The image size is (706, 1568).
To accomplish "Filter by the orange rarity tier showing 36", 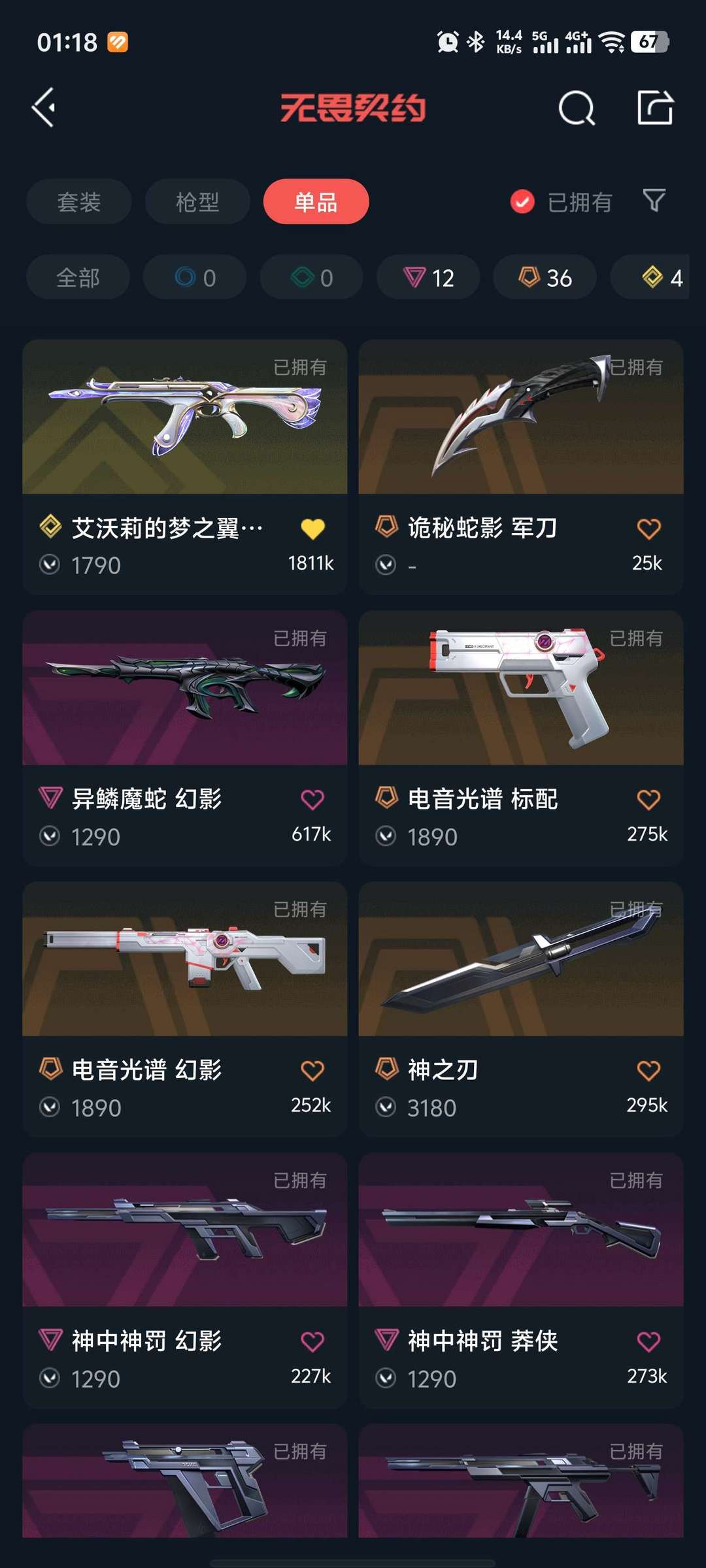I will [x=544, y=277].
